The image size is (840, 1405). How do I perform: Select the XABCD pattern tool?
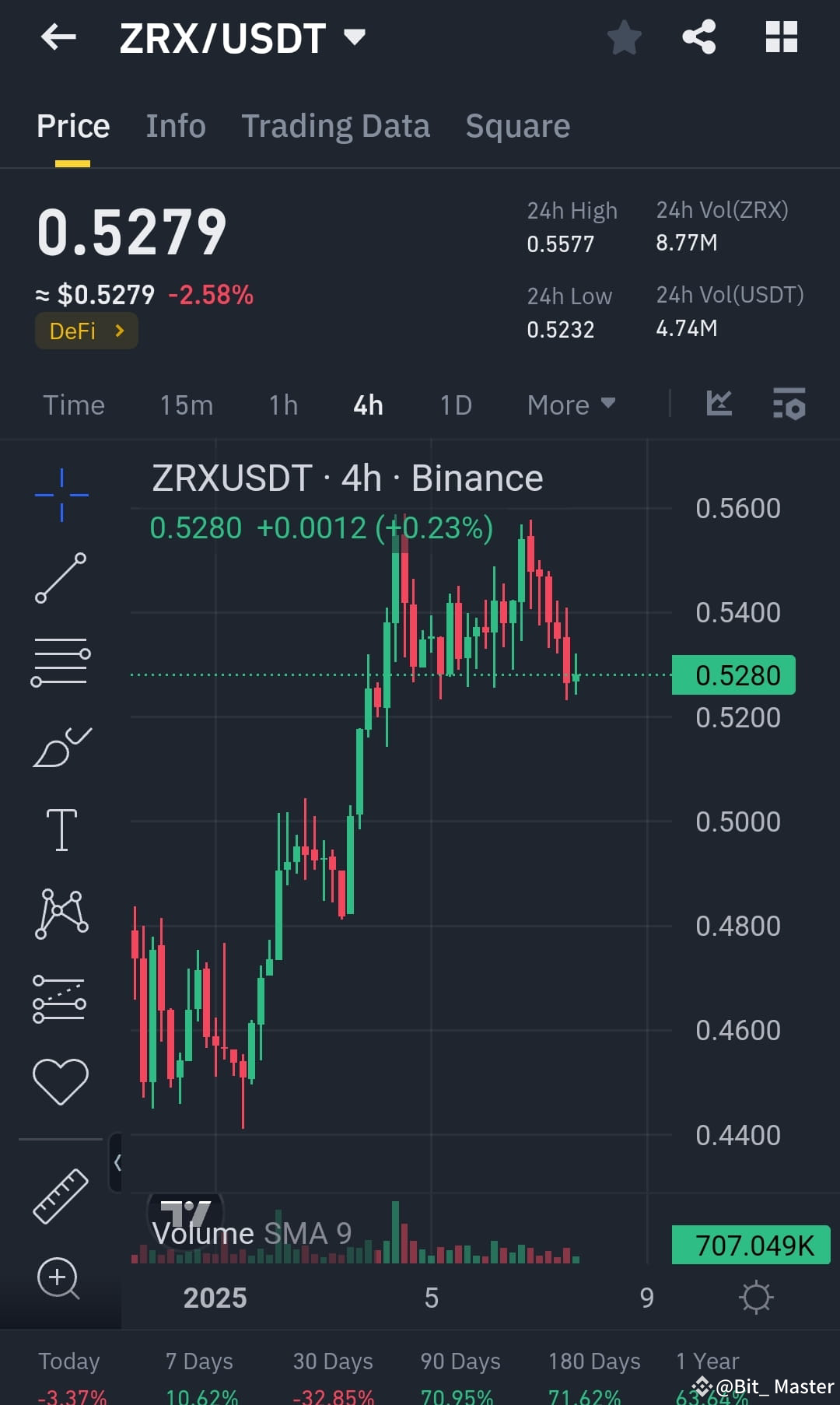(x=61, y=914)
